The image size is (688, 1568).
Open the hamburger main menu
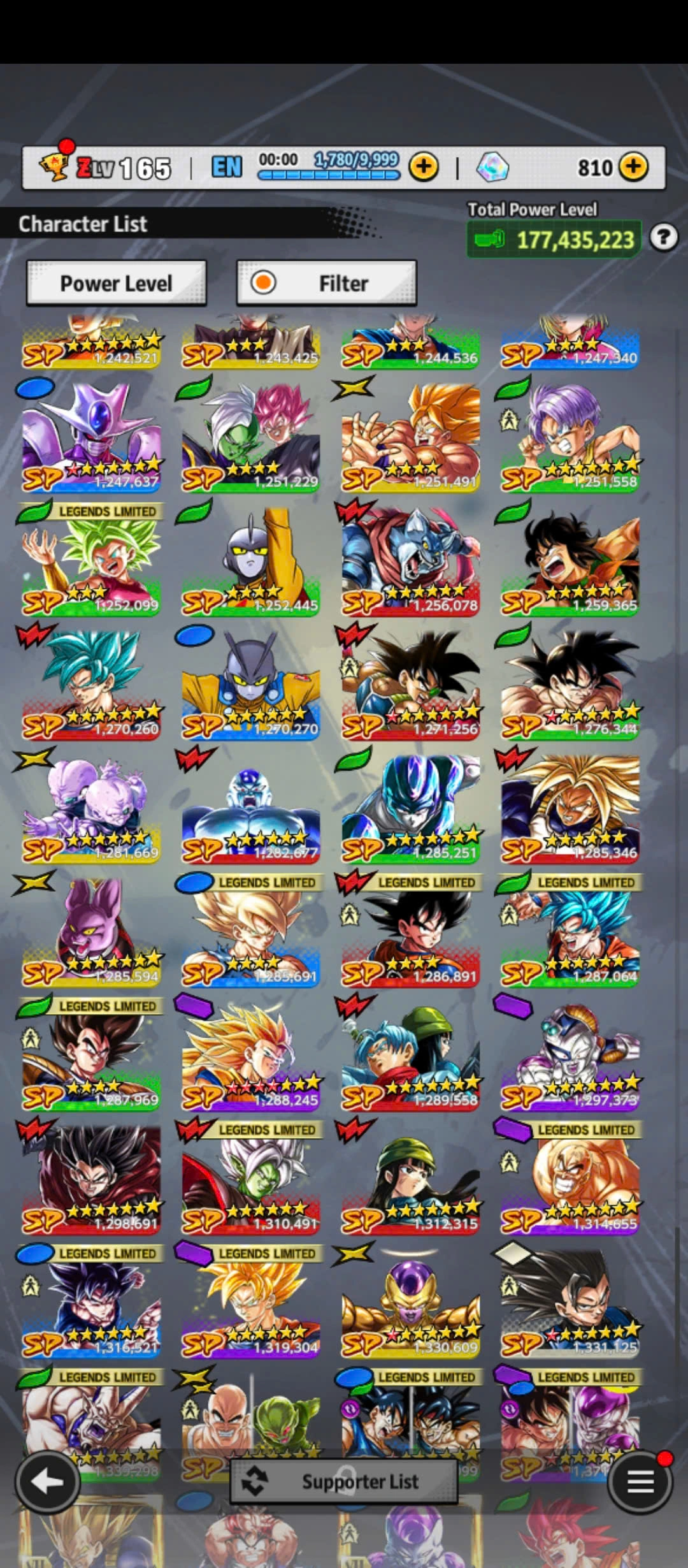(640, 1481)
